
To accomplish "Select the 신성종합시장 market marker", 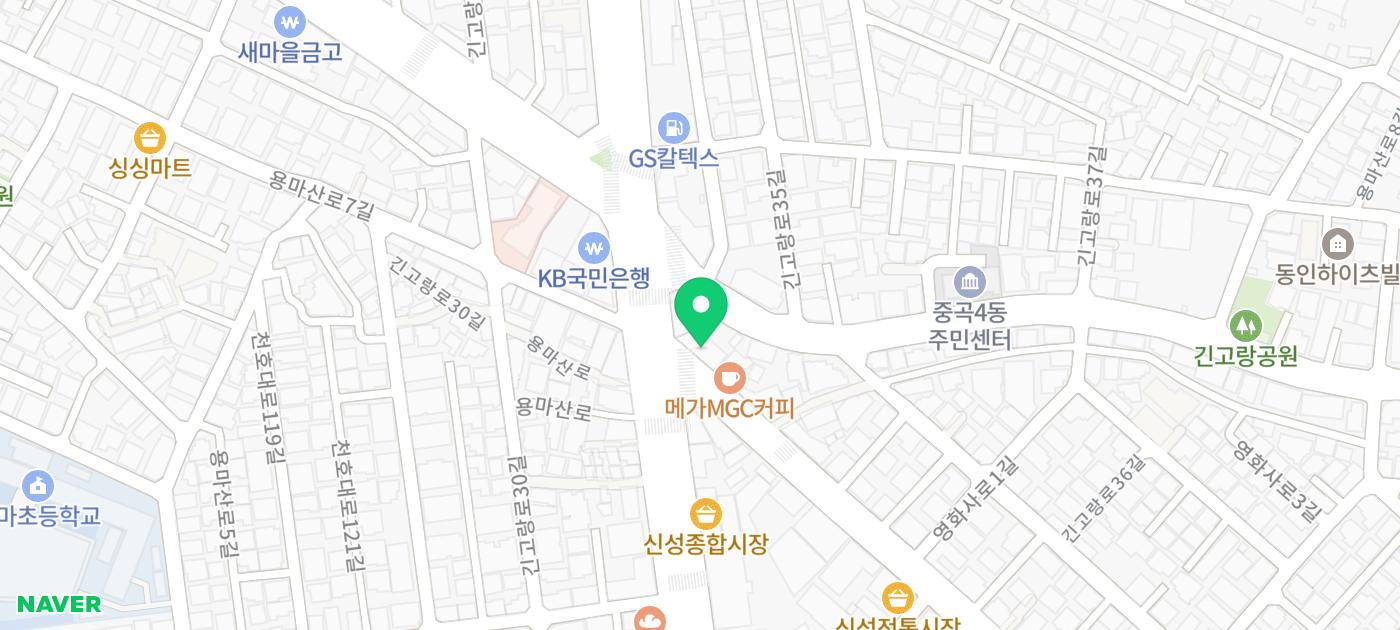I will (x=706, y=514).
